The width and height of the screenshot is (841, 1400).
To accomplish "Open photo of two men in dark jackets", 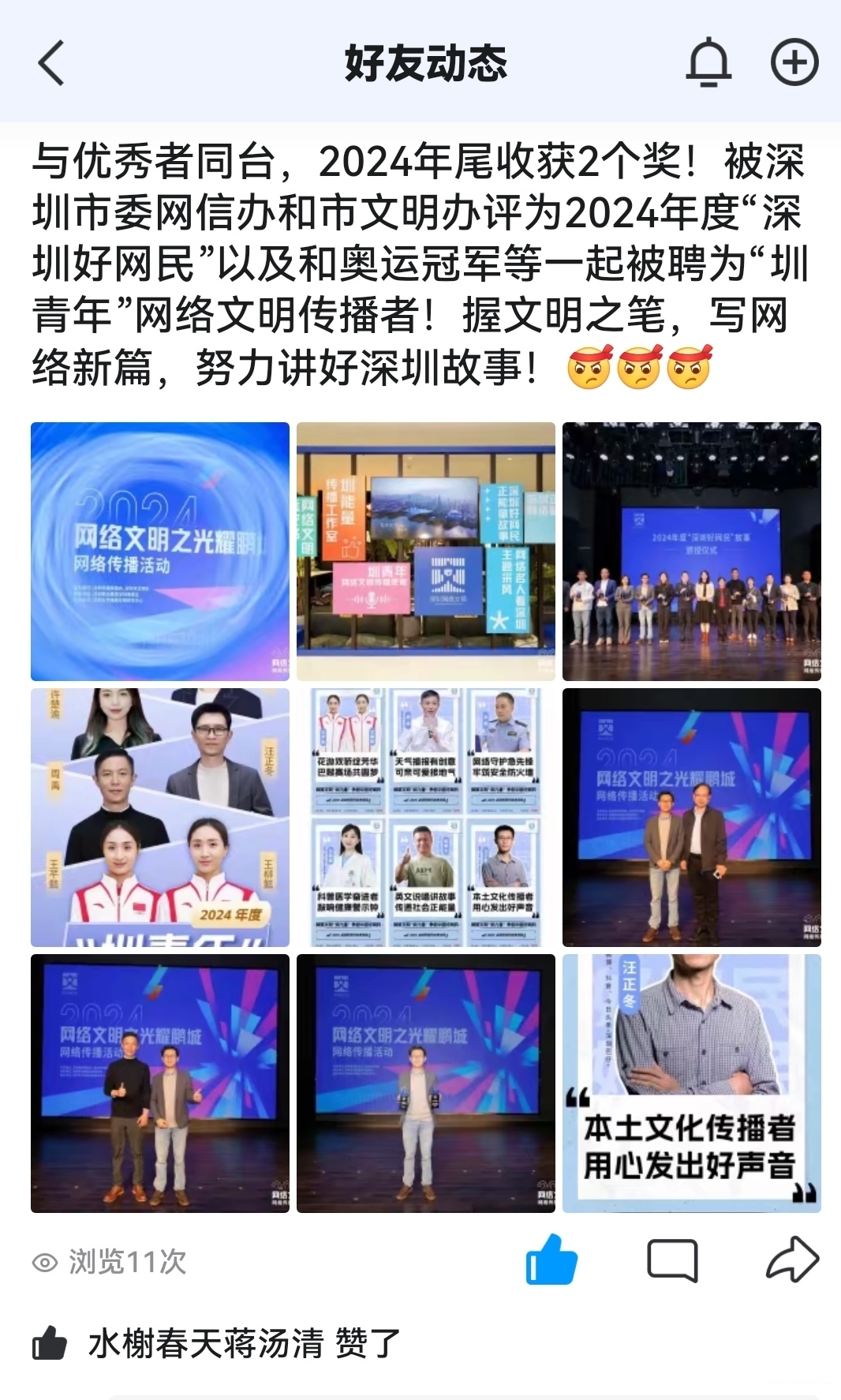I will [691, 817].
